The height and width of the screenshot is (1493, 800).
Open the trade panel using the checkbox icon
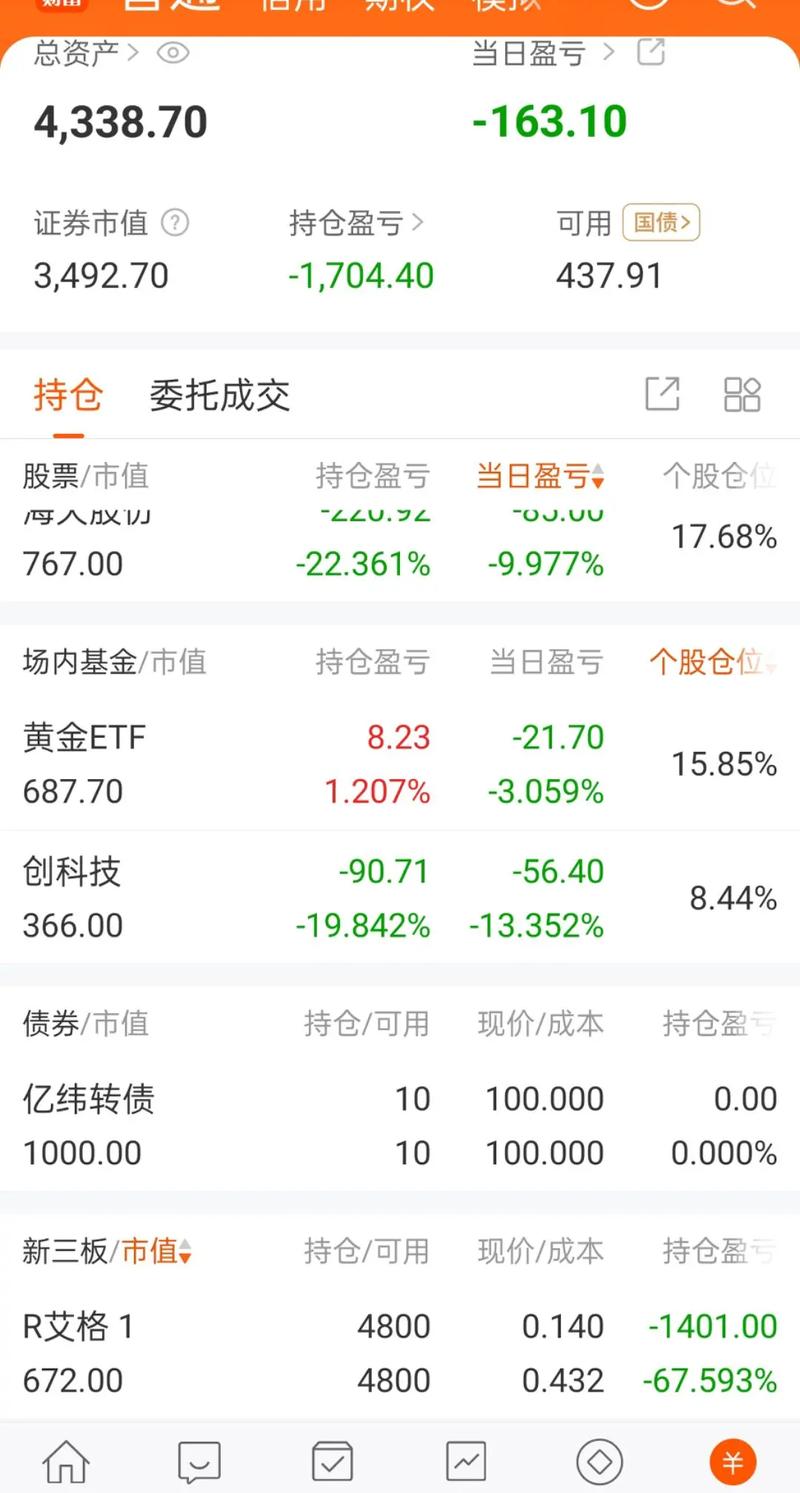tap(333, 1461)
